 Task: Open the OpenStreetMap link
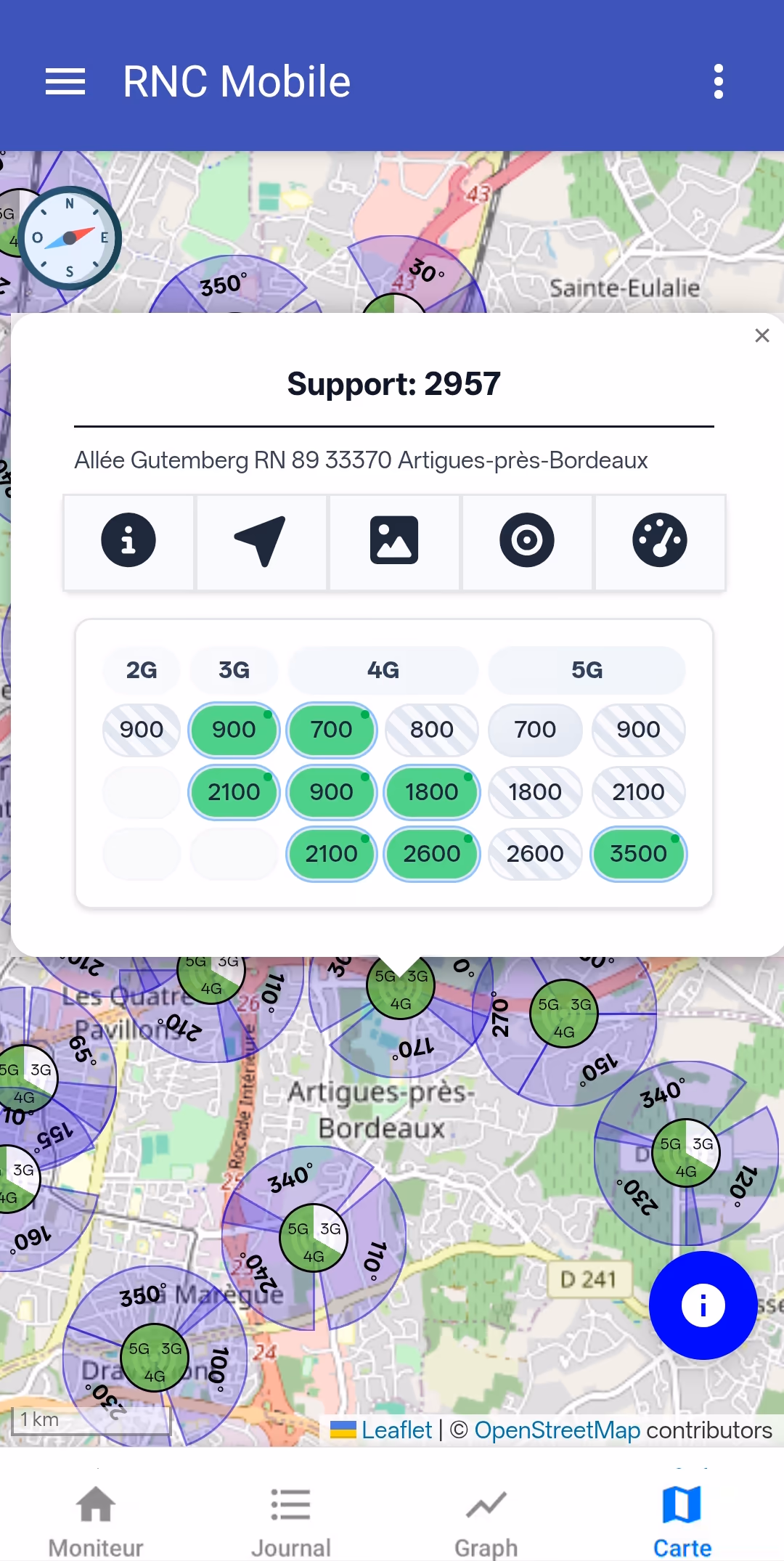557,1430
